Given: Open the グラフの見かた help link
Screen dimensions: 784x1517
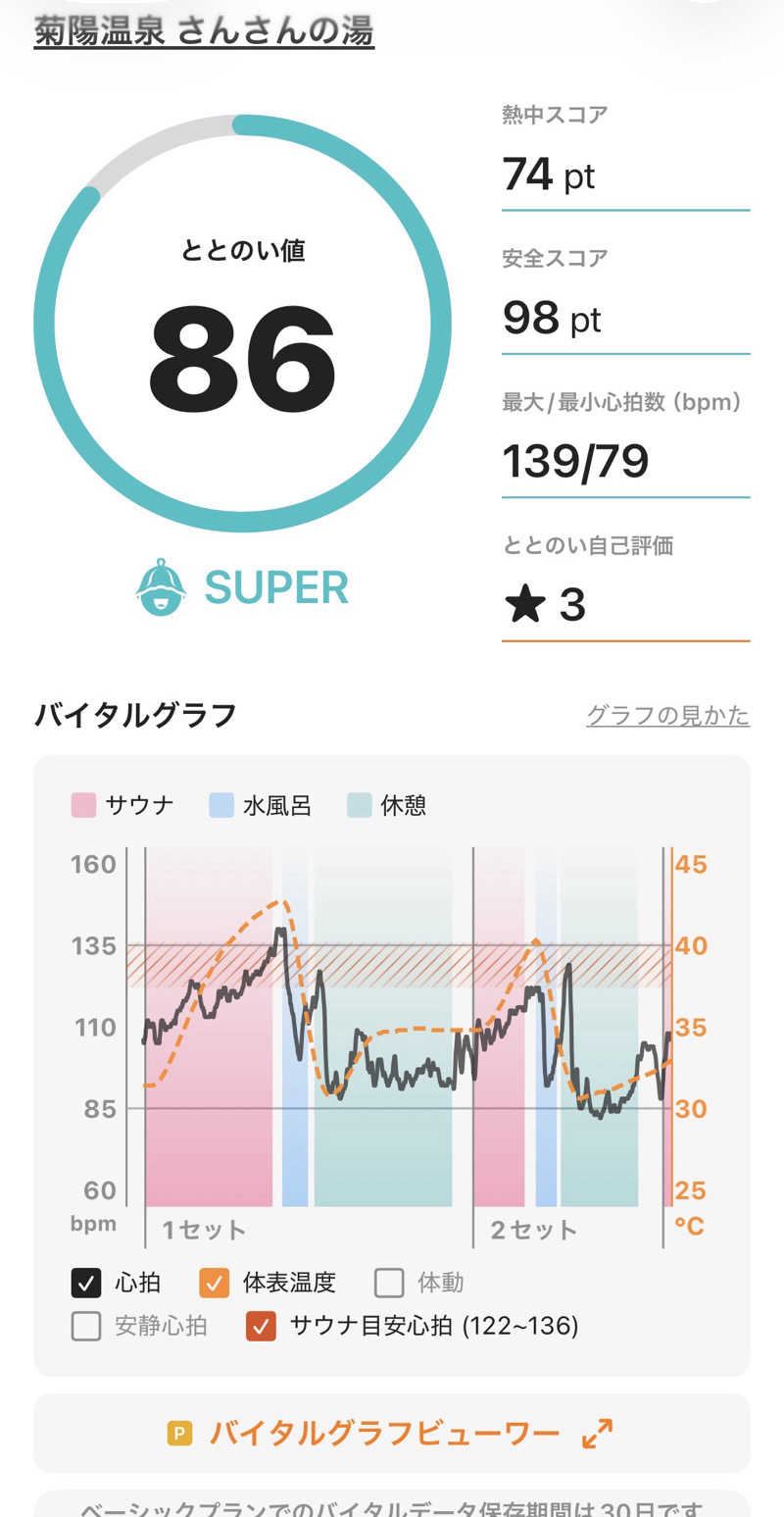Looking at the screenshot, I should pyautogui.click(x=667, y=716).
